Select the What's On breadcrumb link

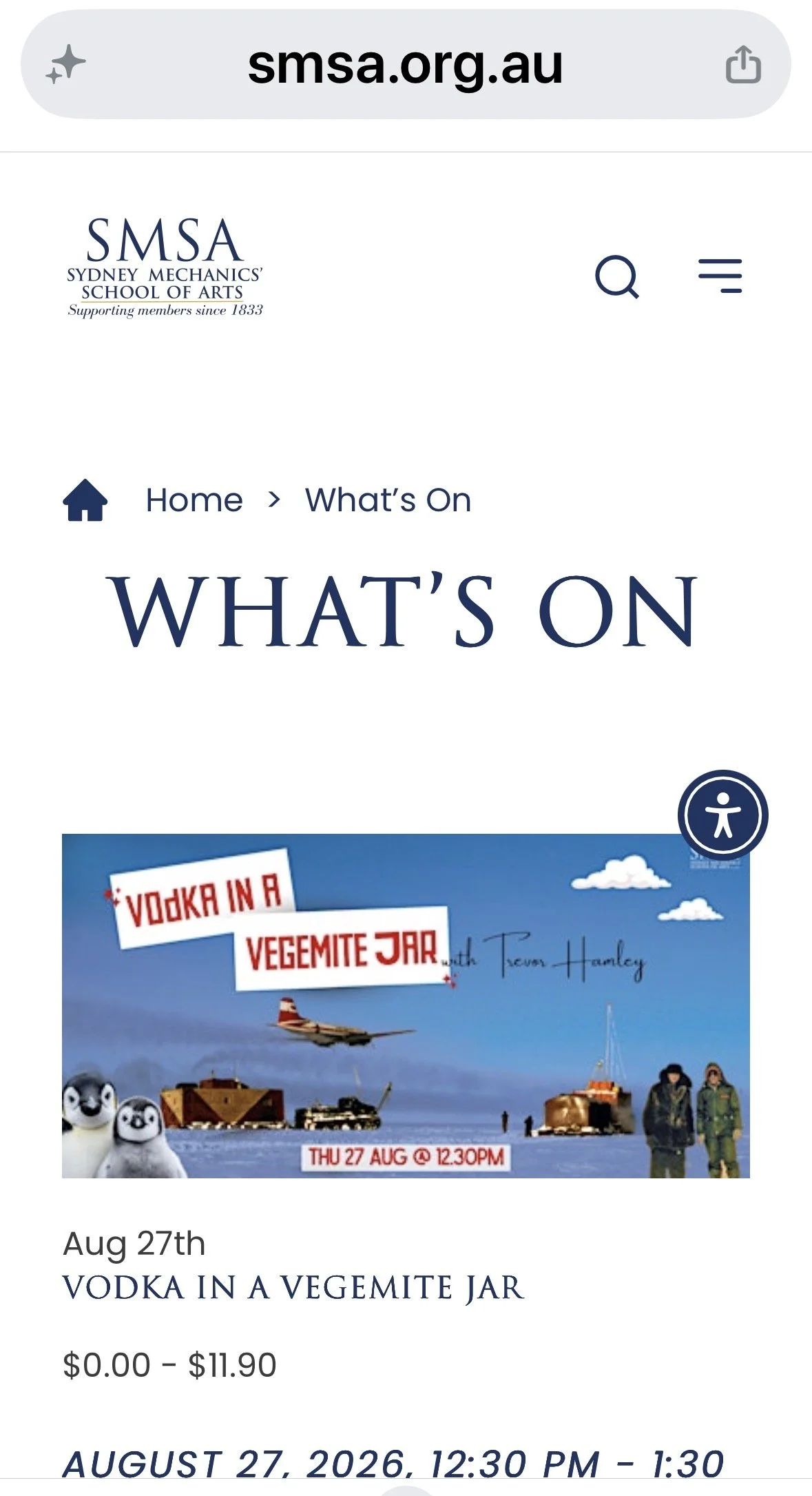tap(388, 500)
